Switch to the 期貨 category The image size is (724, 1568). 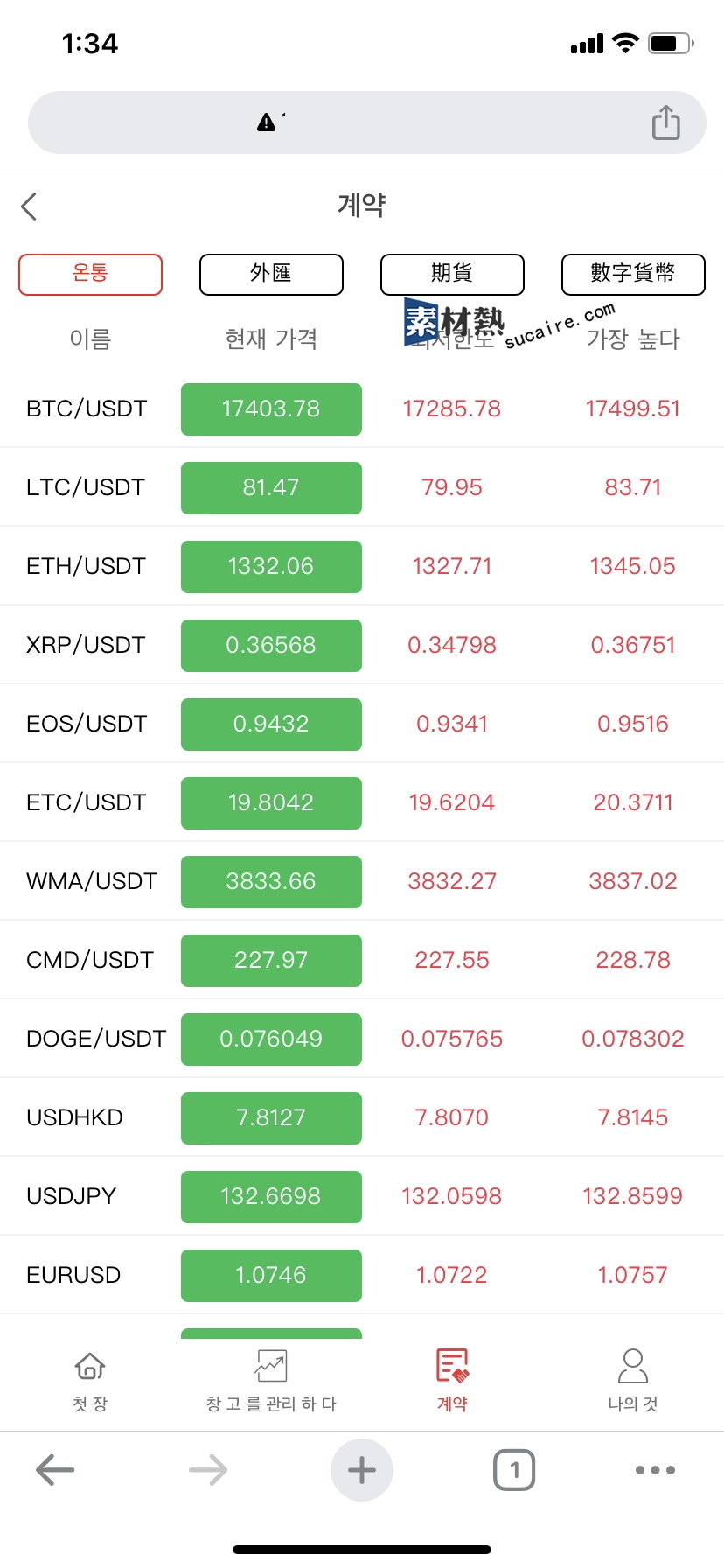(452, 274)
